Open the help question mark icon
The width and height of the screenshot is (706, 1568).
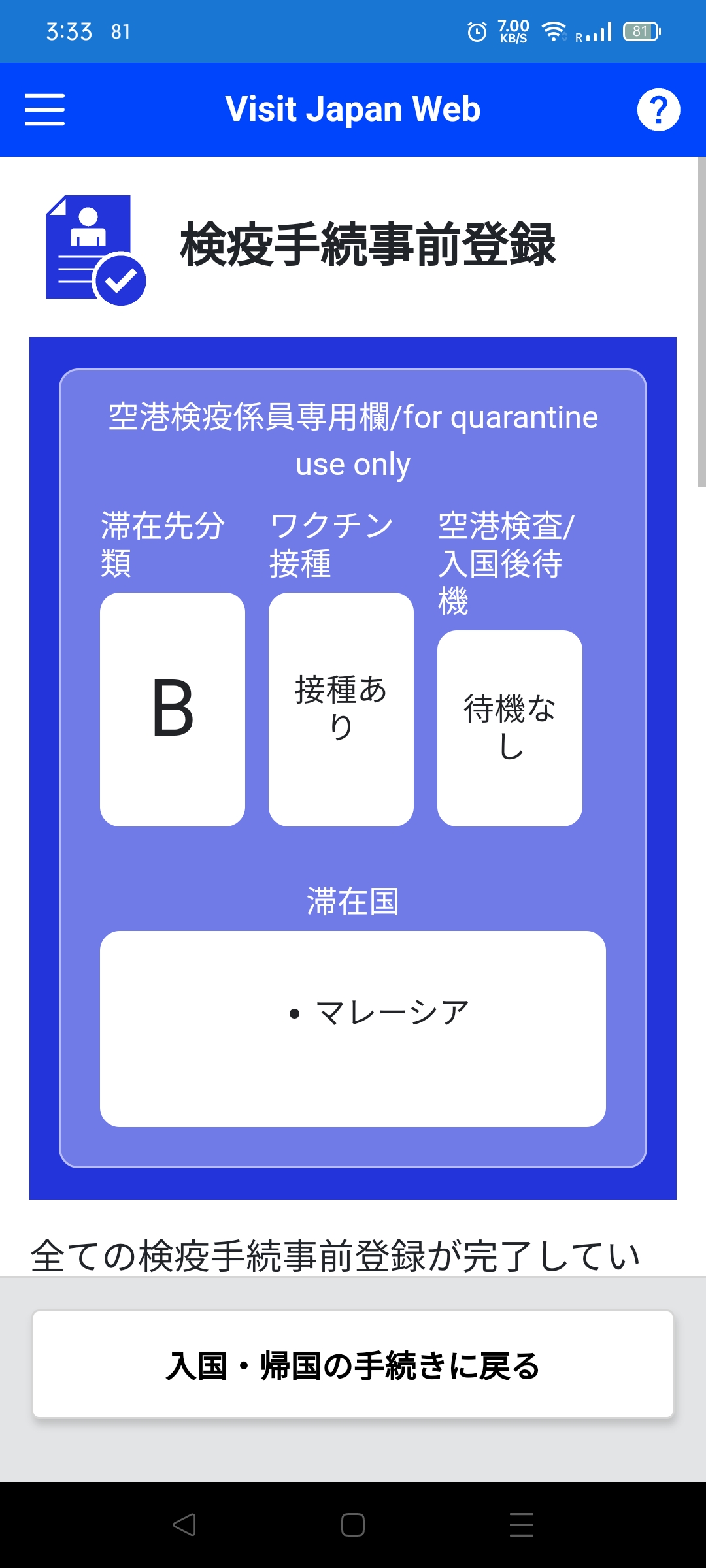(658, 110)
